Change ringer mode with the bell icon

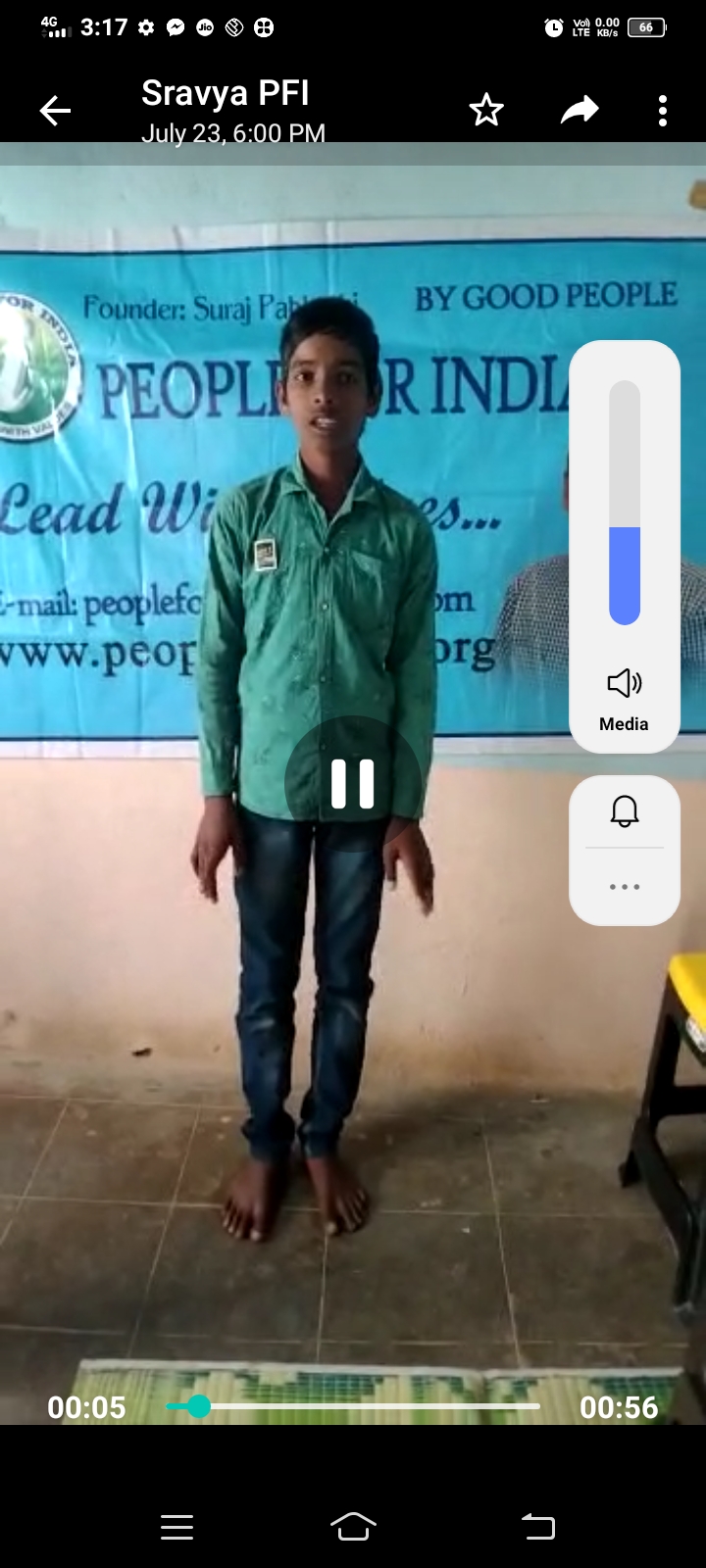[625, 811]
